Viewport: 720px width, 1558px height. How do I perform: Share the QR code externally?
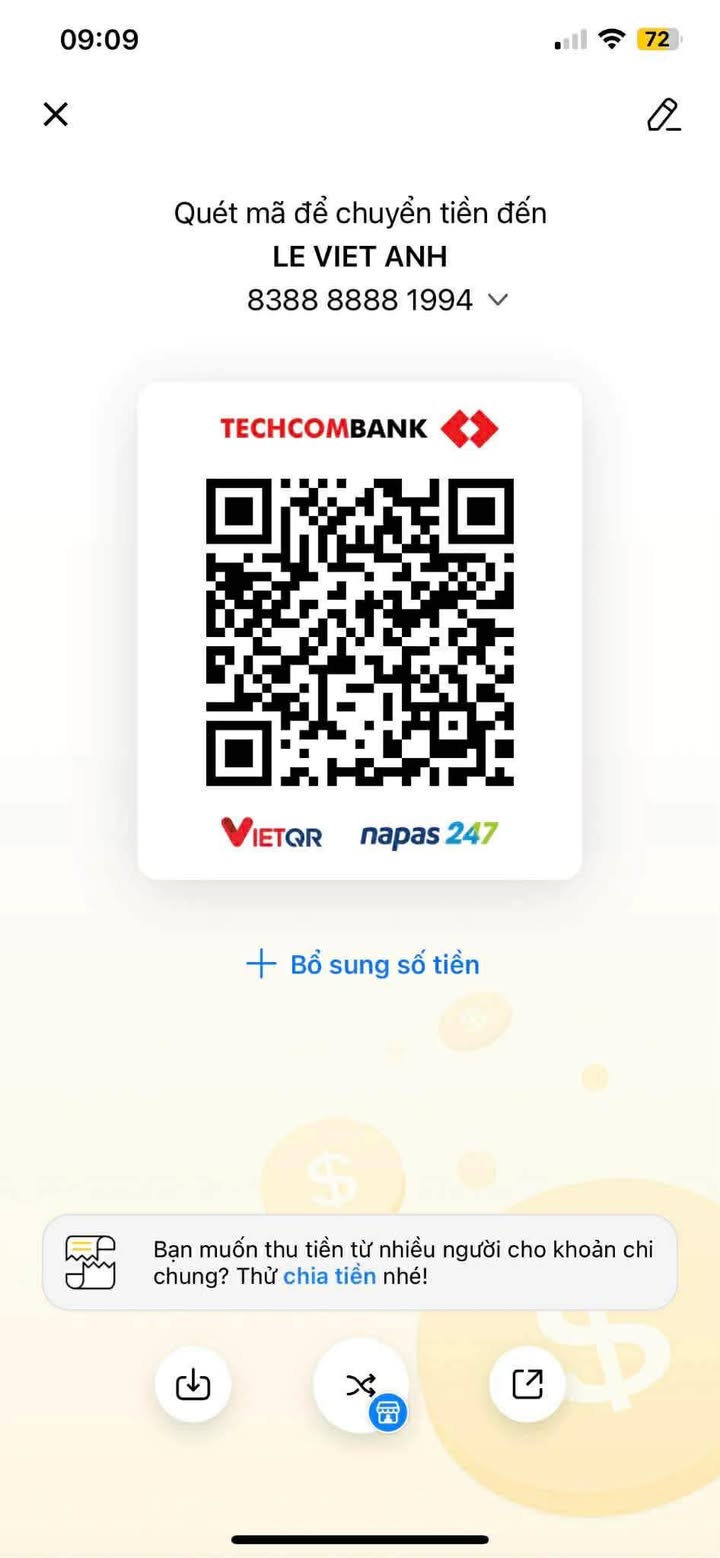tap(527, 1384)
